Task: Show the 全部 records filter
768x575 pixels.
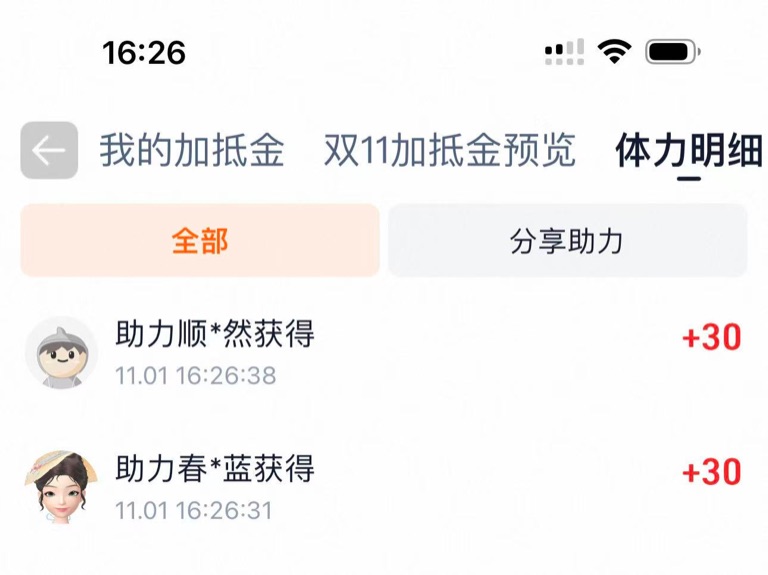Action: click(200, 240)
